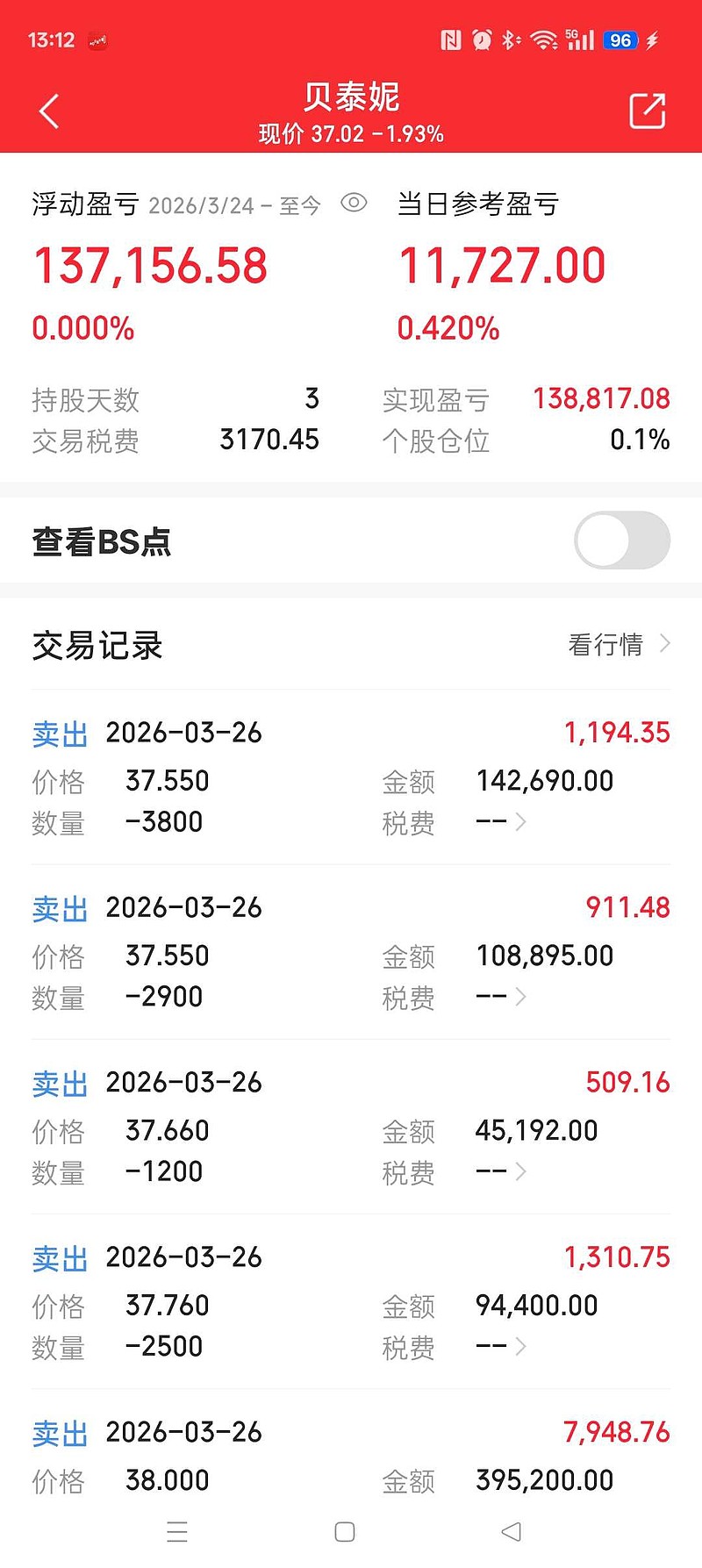Open 看行情 to view the quote
Image resolution: width=702 pixels, height=1568 pixels.
(x=619, y=645)
